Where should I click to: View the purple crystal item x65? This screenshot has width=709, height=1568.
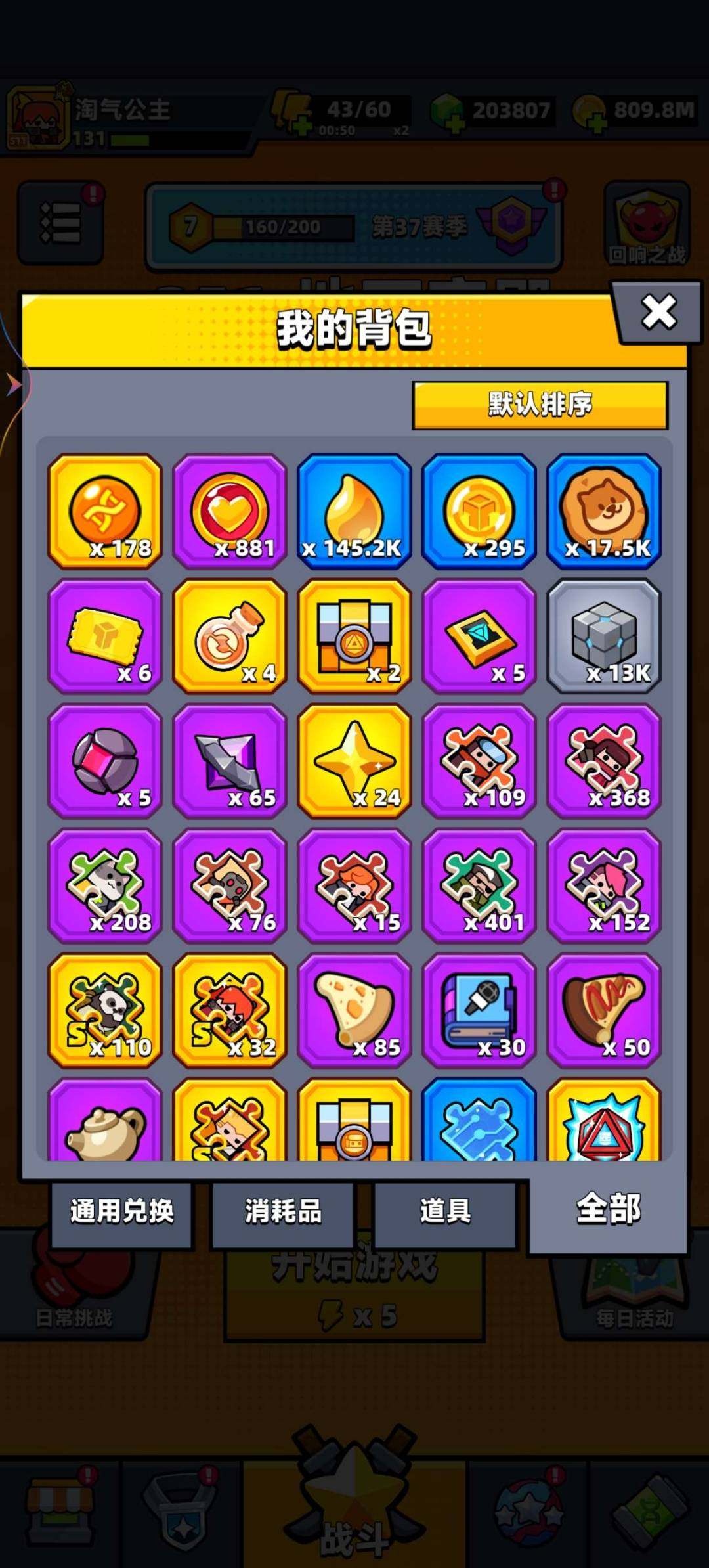230,761
